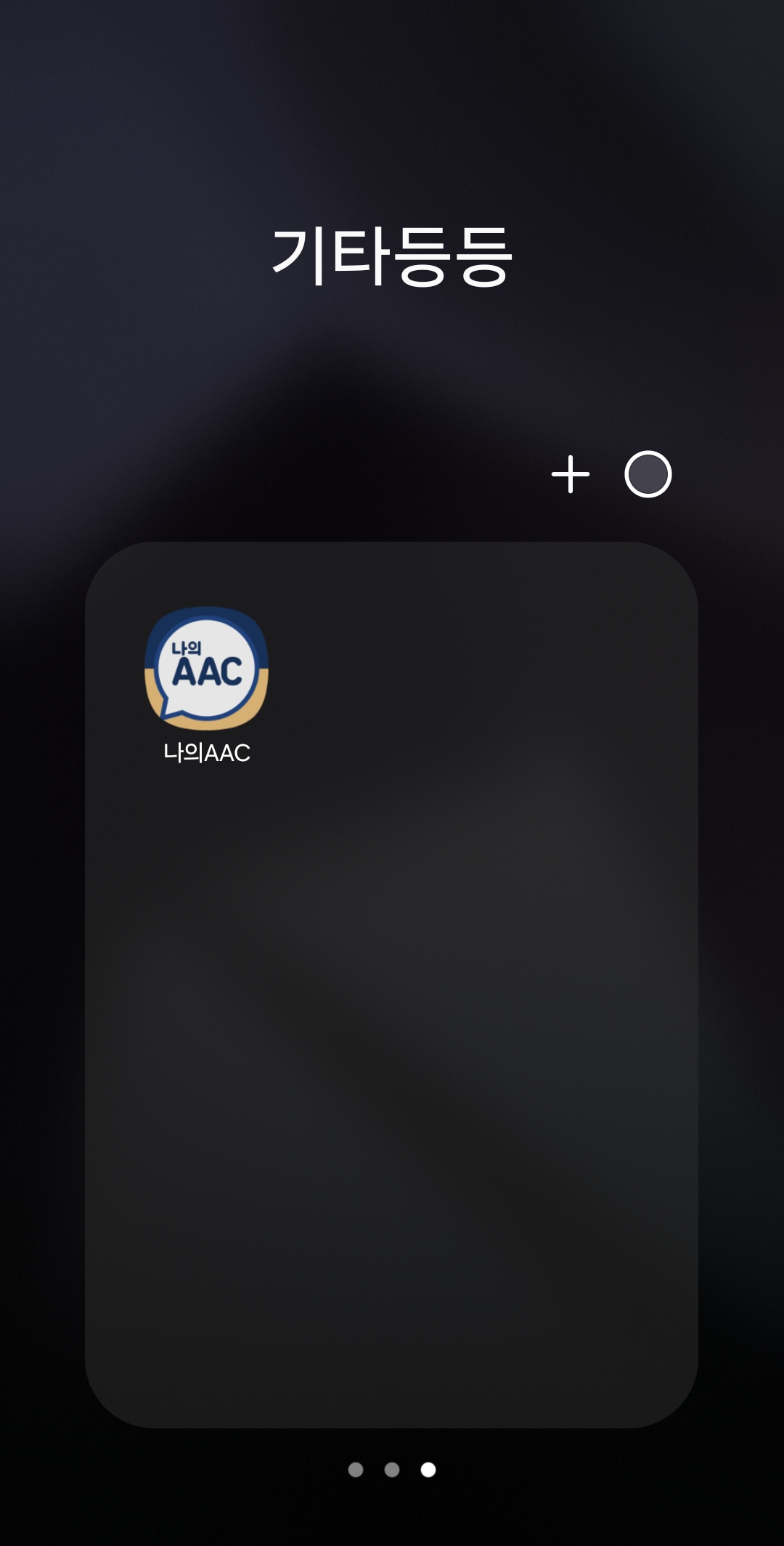Open the 나의AAC app
This screenshot has width=784, height=1546.
tap(207, 670)
